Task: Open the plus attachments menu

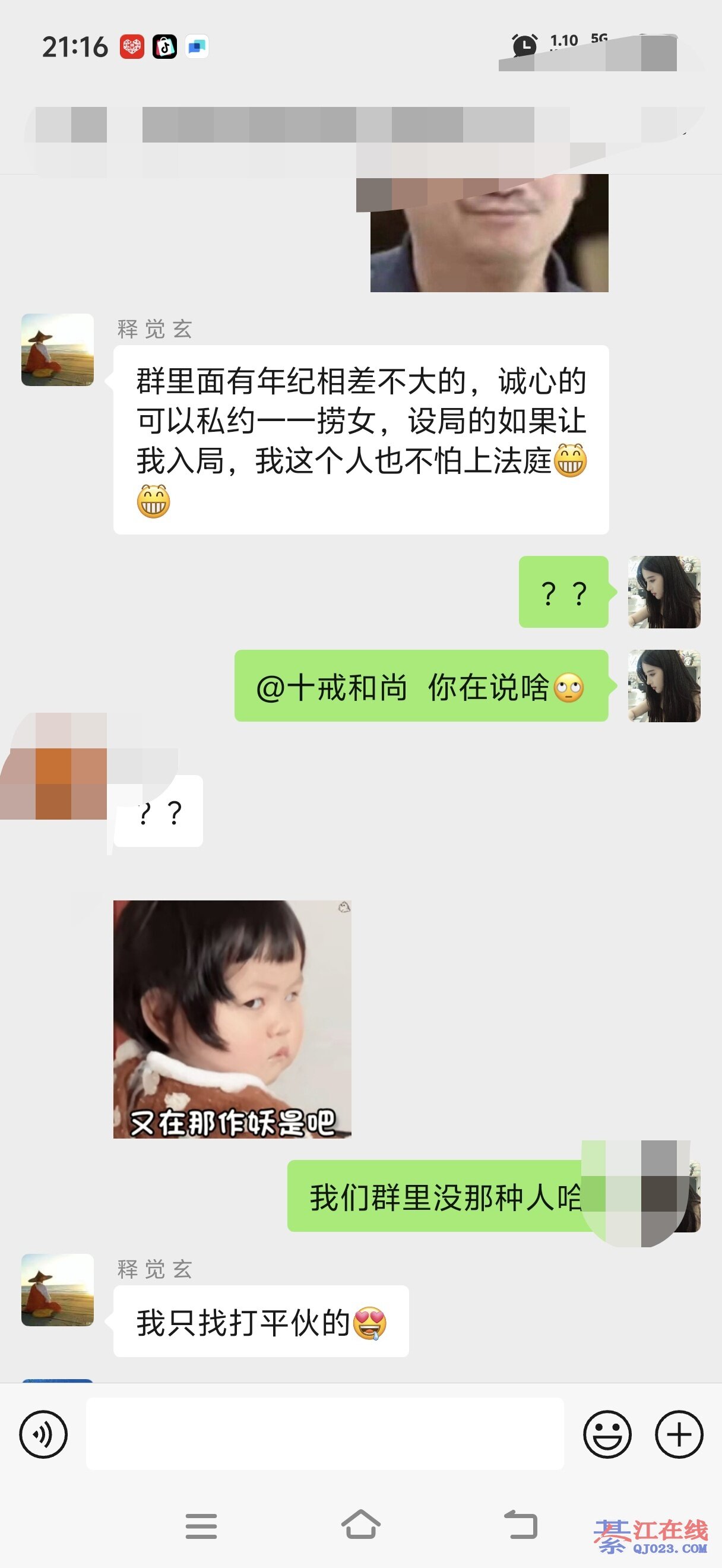Action: (679, 1434)
